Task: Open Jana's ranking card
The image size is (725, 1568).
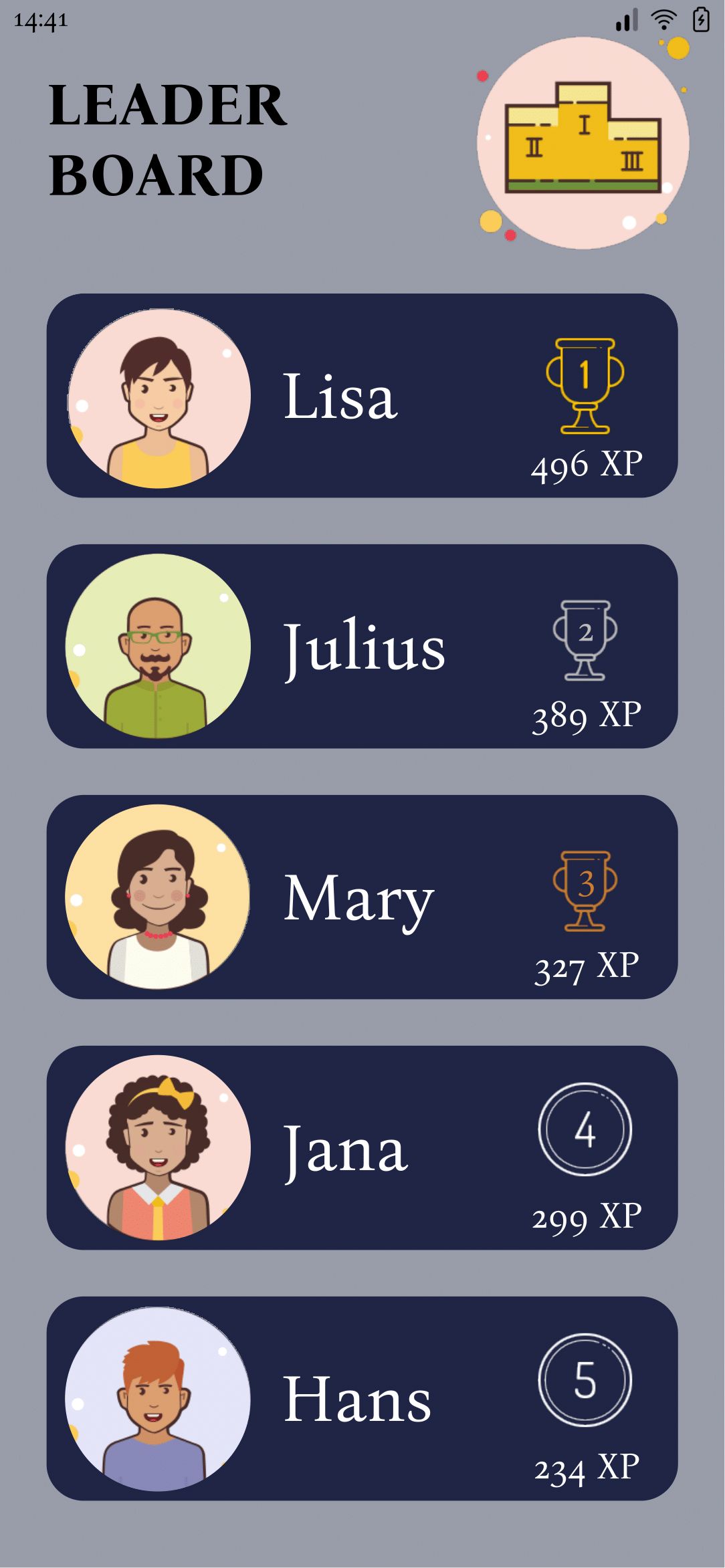Action: [x=362, y=1147]
